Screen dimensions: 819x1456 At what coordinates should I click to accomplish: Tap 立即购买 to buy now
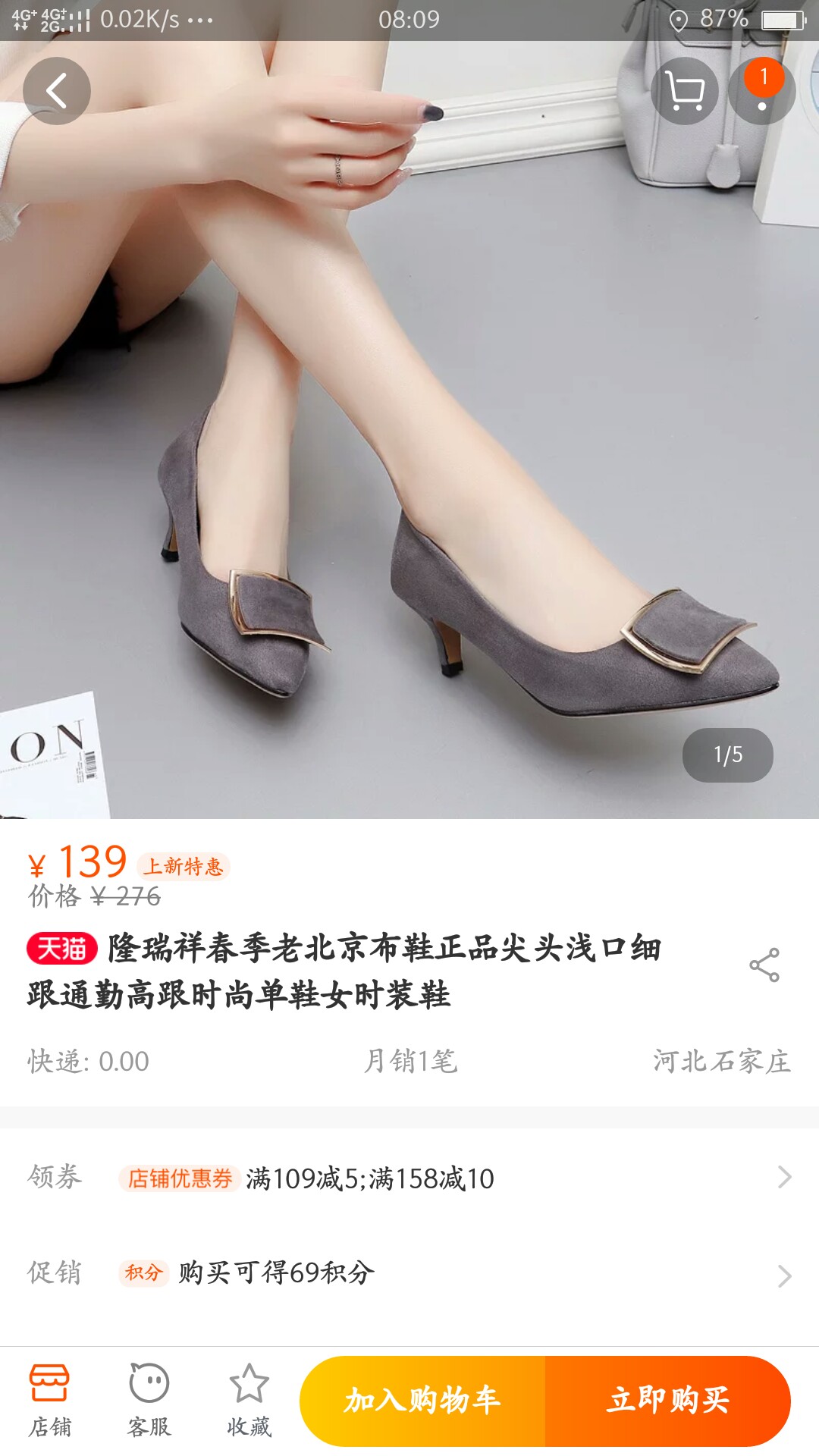pos(668,1401)
